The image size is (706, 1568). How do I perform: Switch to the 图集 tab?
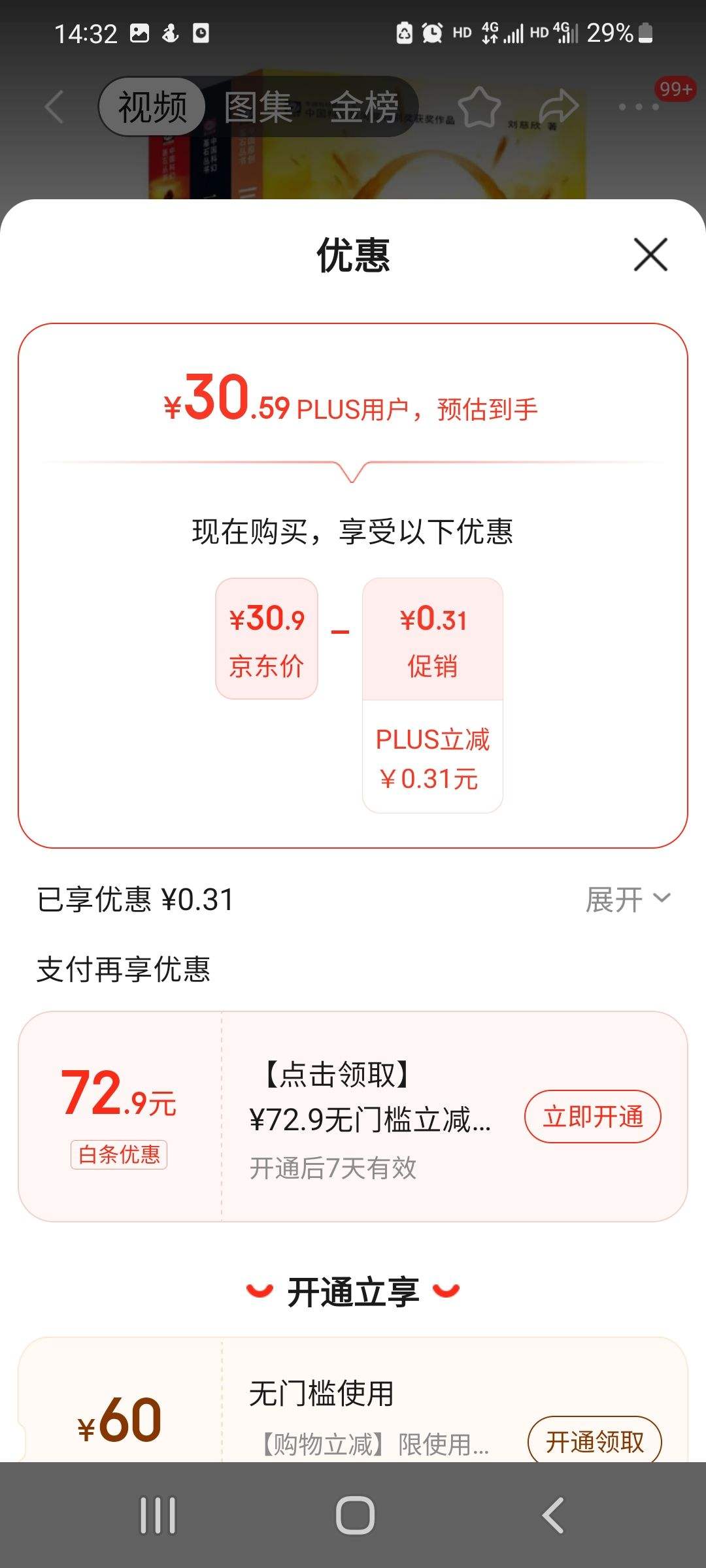point(259,107)
